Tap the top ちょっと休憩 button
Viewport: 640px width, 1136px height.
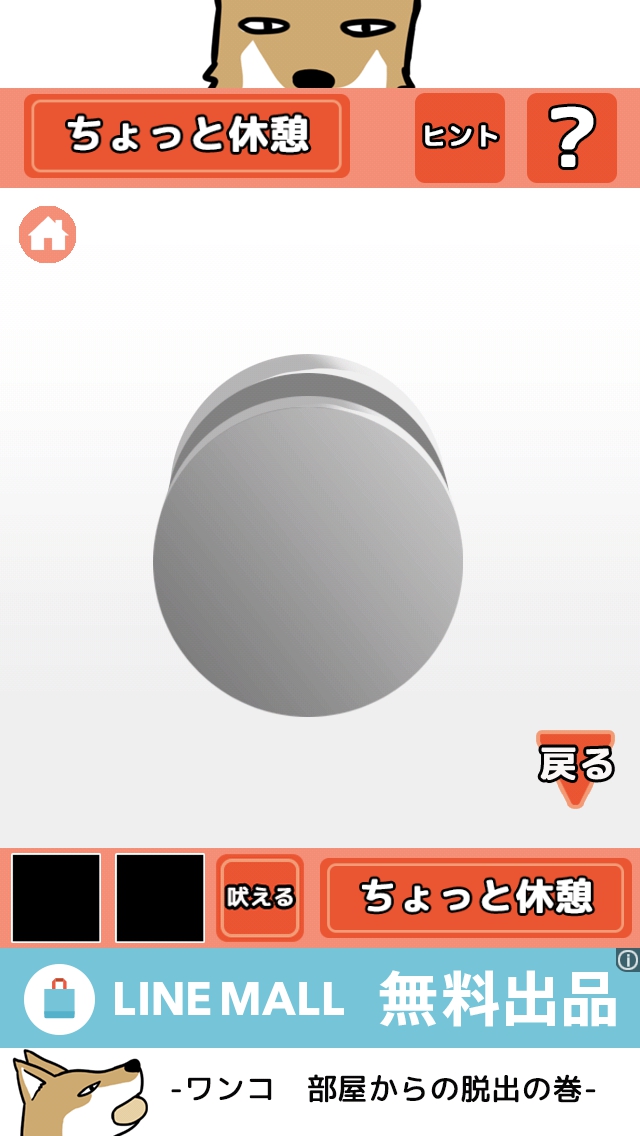coord(187,137)
